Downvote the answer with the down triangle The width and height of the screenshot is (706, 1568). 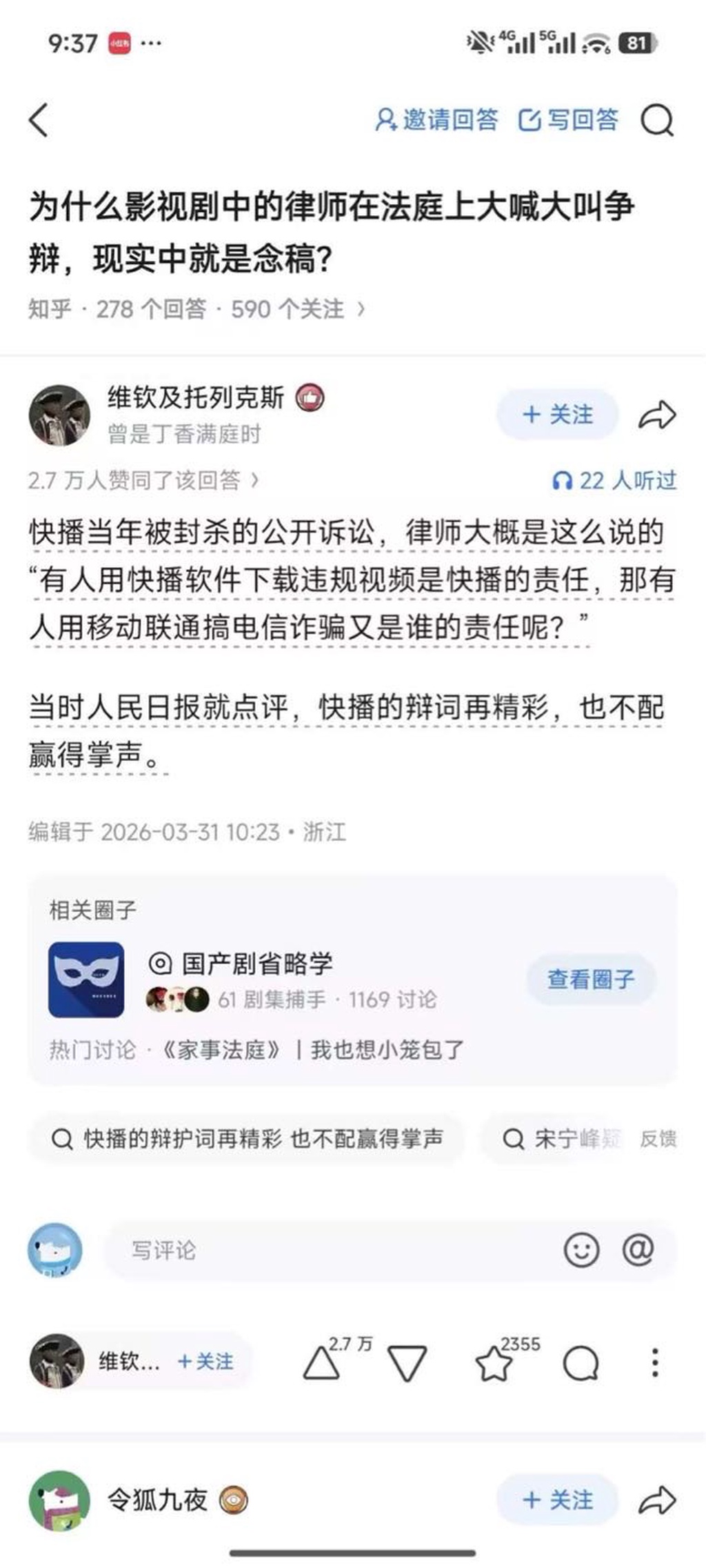click(x=406, y=1363)
